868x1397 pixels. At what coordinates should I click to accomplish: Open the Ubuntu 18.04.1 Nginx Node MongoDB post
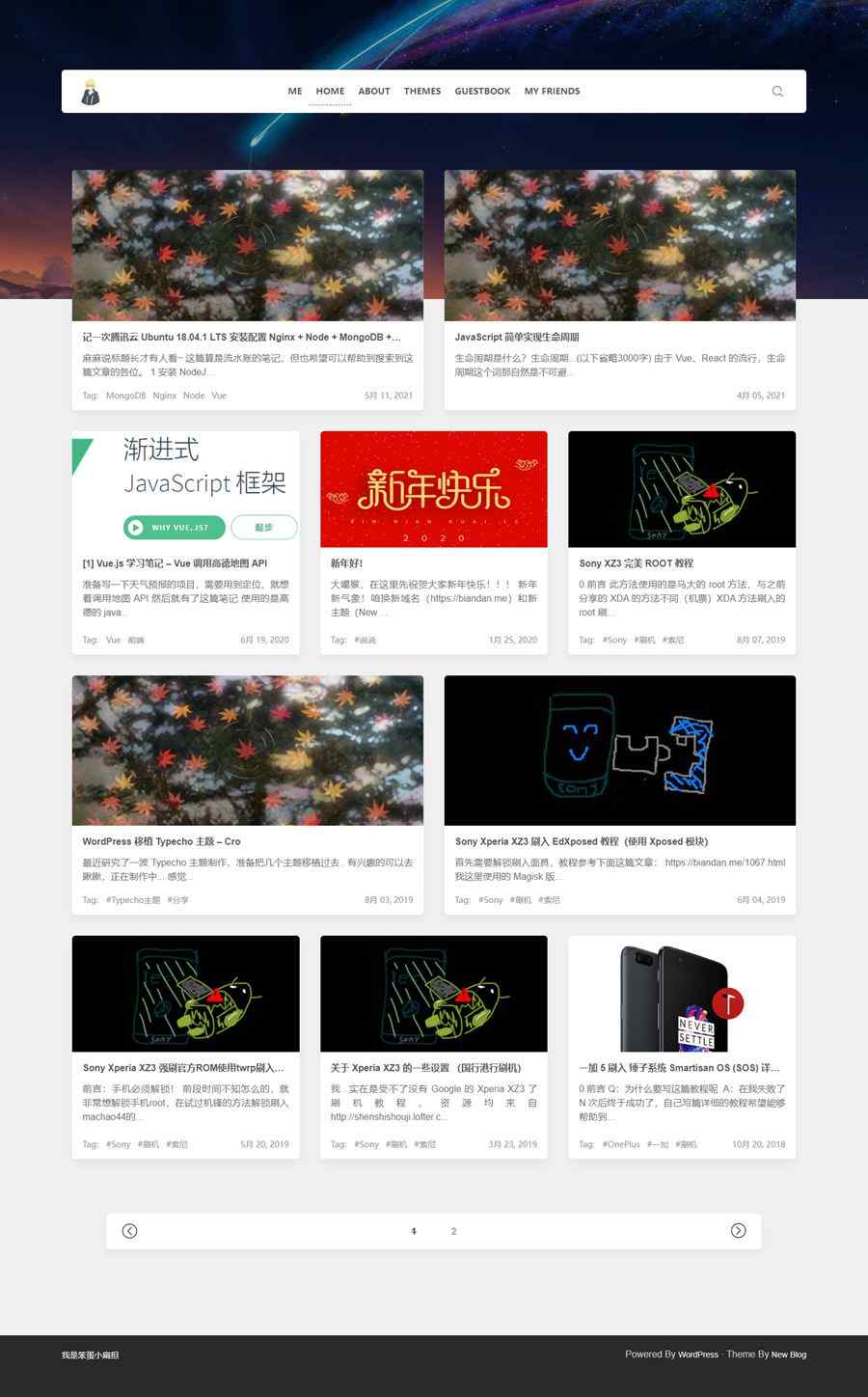(x=242, y=338)
